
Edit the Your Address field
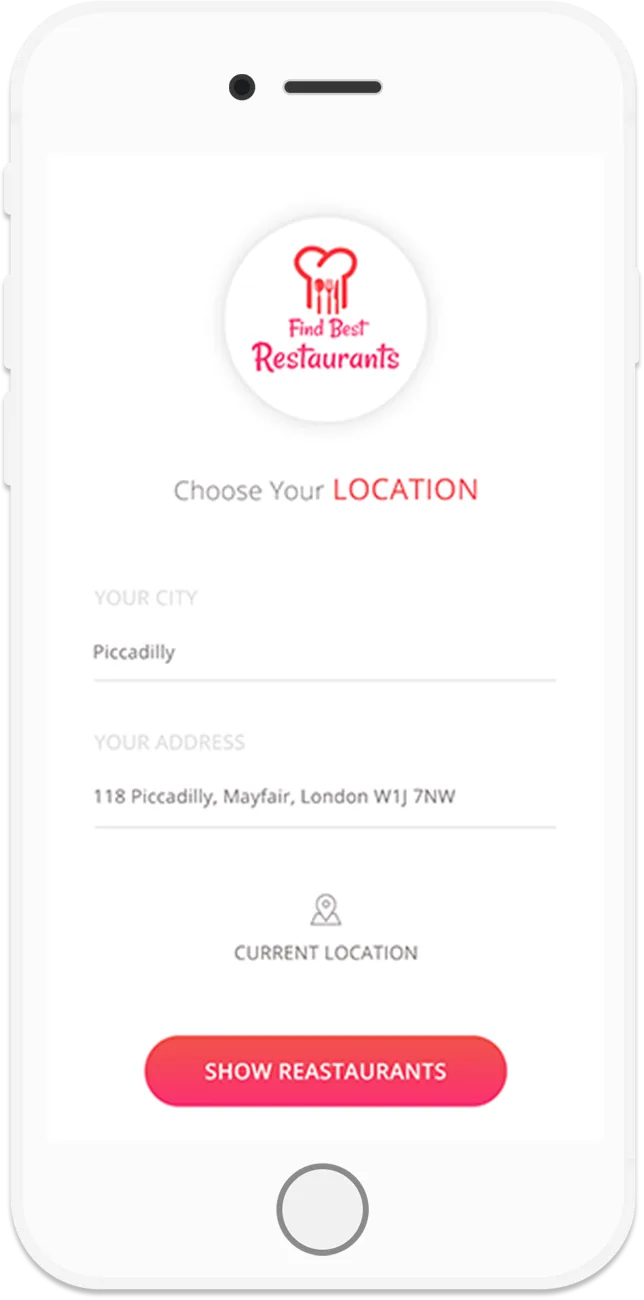(x=324, y=798)
